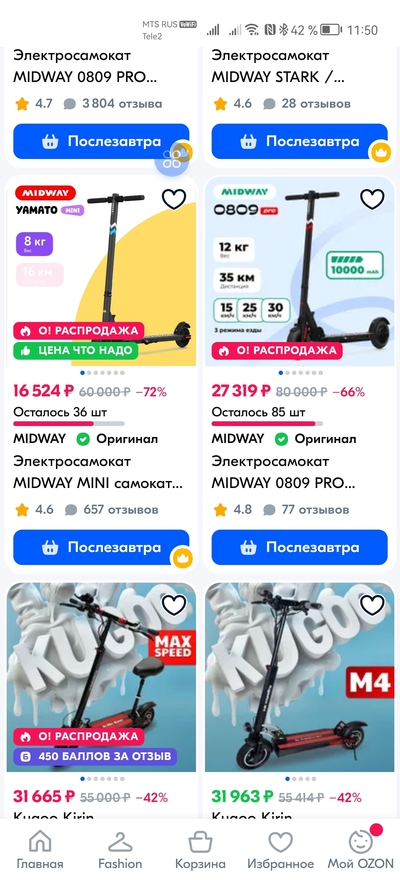Open the Избранное tab
400x880 pixels.
pos(281,850)
